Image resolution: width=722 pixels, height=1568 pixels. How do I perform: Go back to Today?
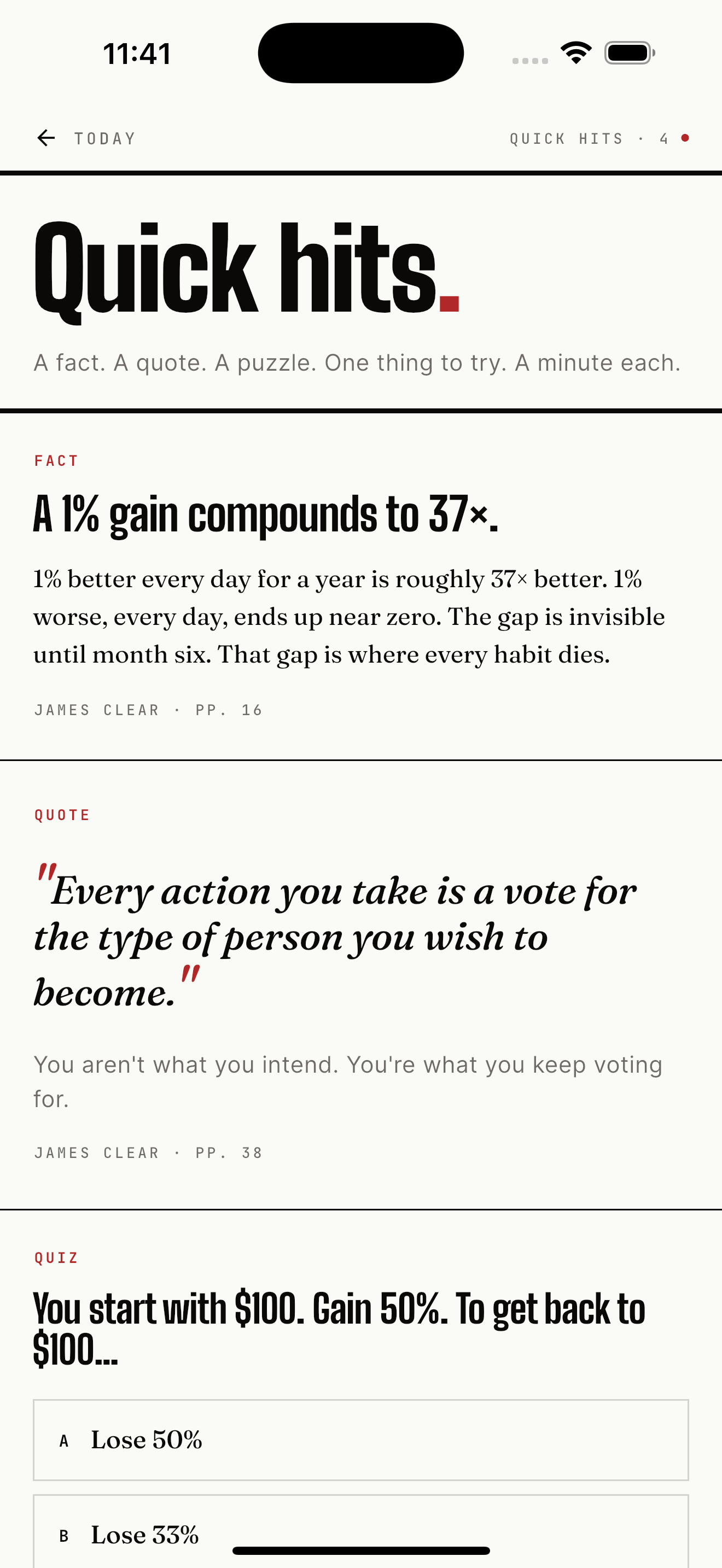point(85,138)
